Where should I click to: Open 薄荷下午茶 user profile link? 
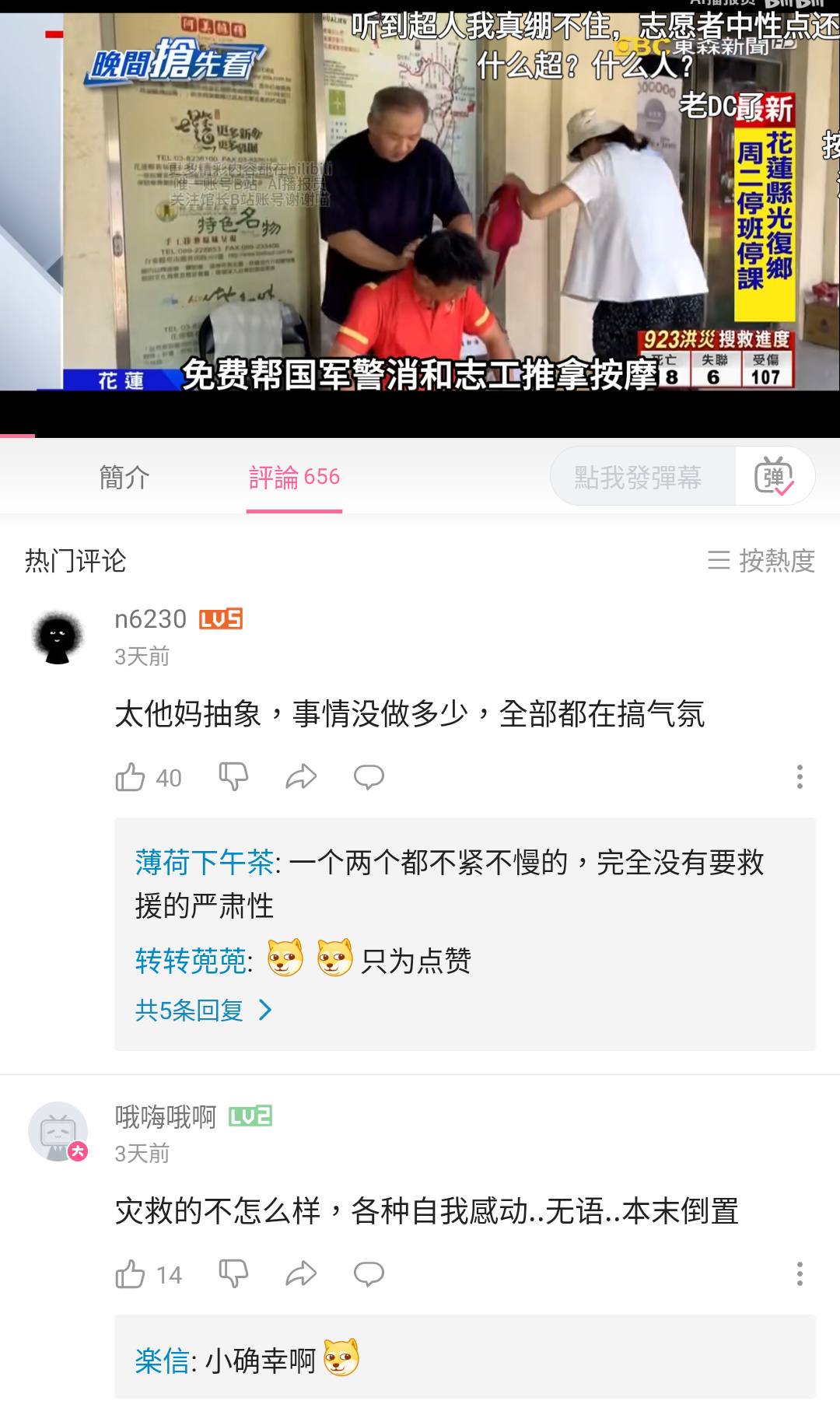point(204,862)
